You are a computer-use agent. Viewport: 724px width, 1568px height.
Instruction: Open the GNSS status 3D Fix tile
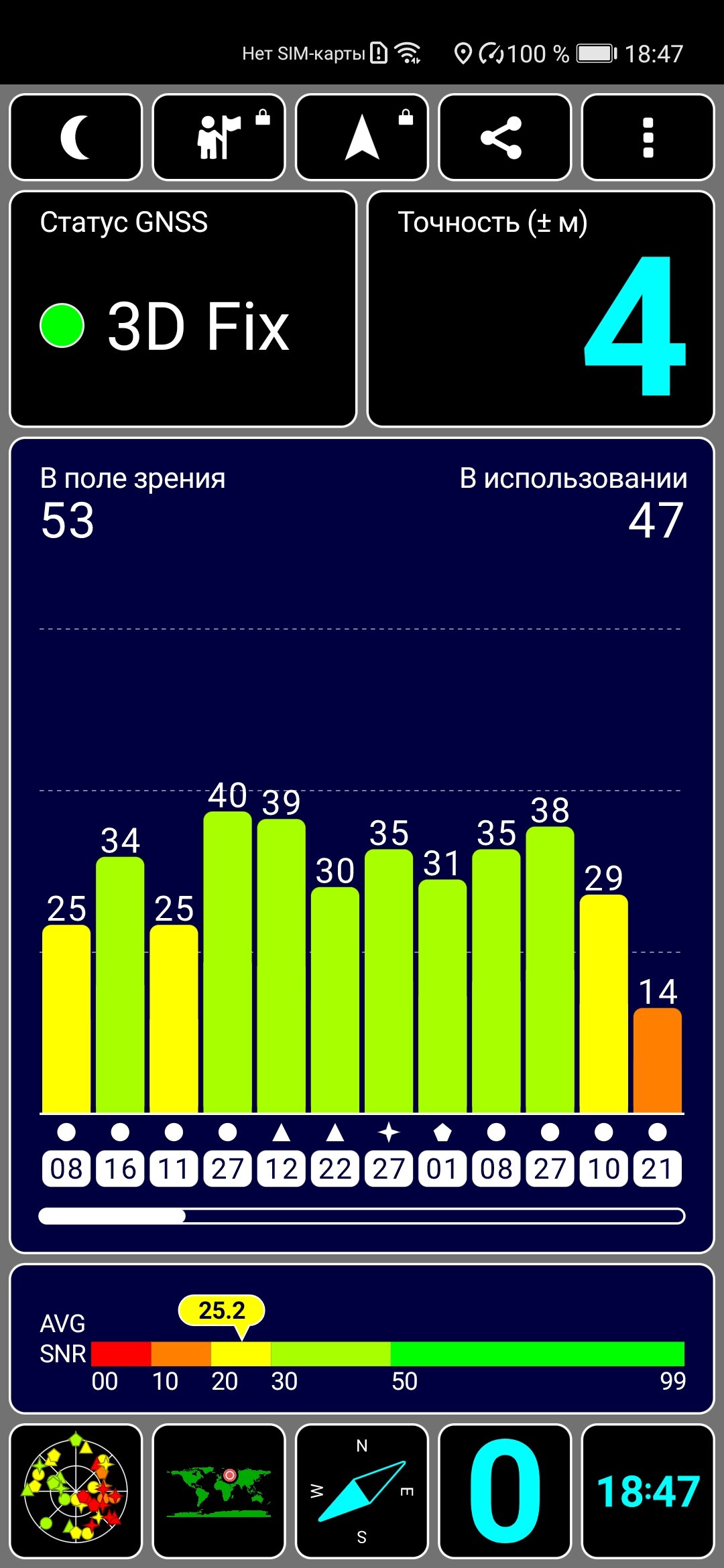(x=182, y=309)
